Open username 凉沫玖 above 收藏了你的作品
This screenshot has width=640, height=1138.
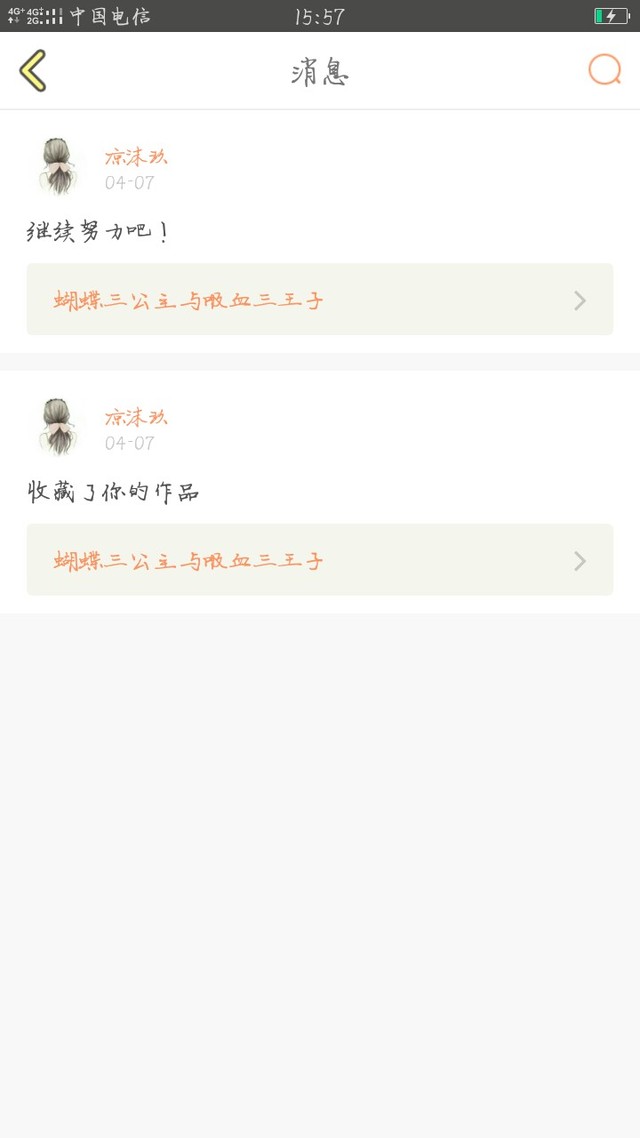coord(136,417)
